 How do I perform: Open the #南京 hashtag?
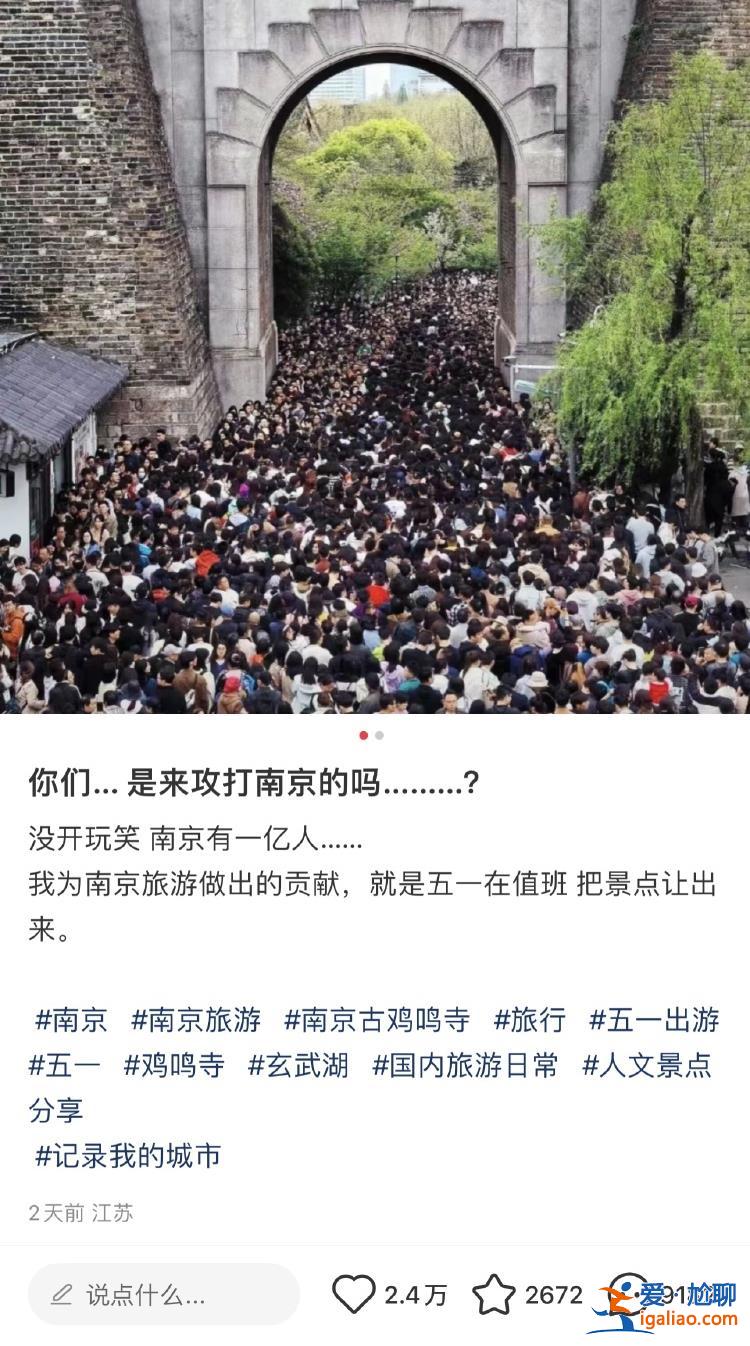(71, 1019)
